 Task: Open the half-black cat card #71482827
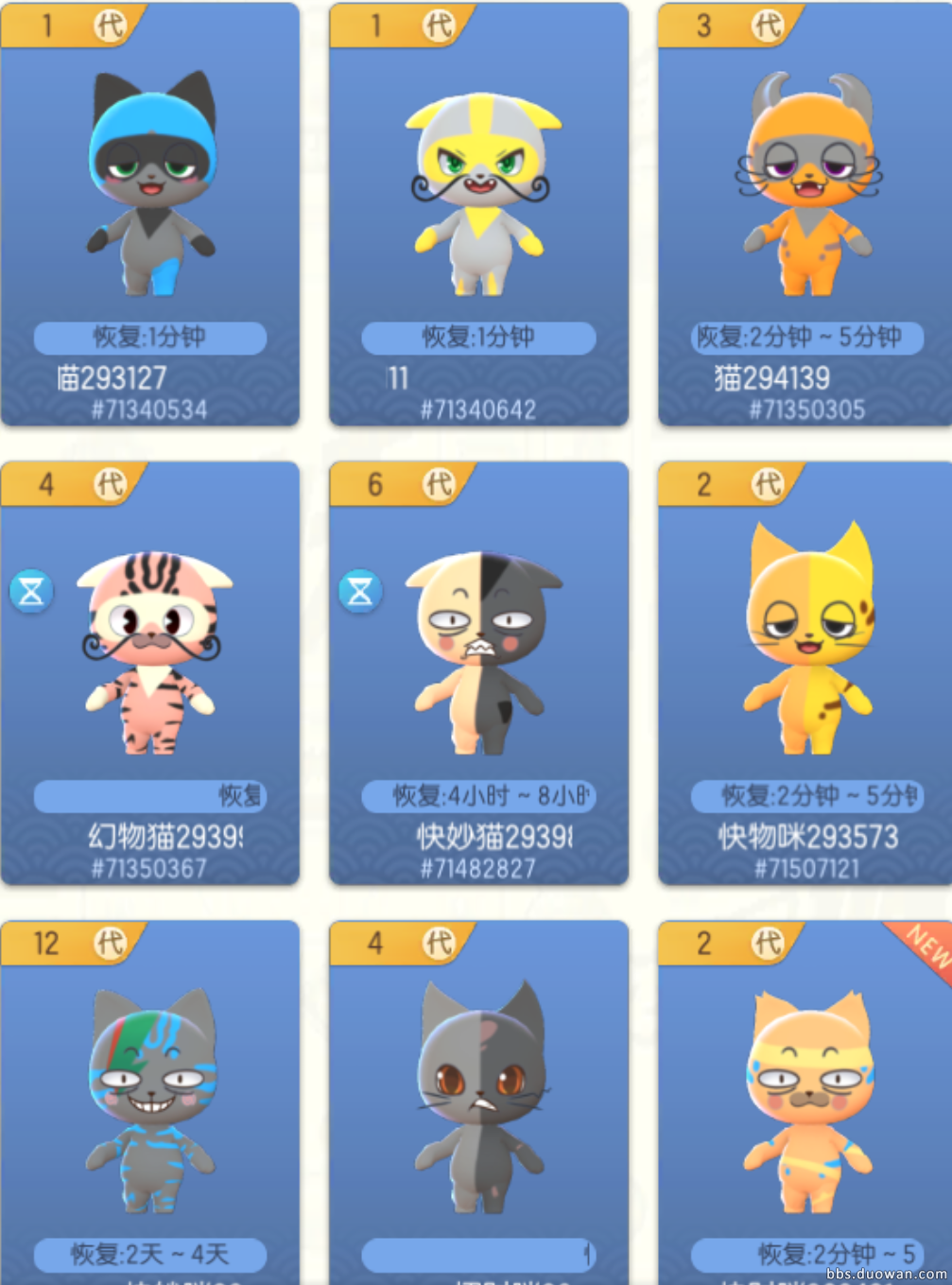[478, 672]
